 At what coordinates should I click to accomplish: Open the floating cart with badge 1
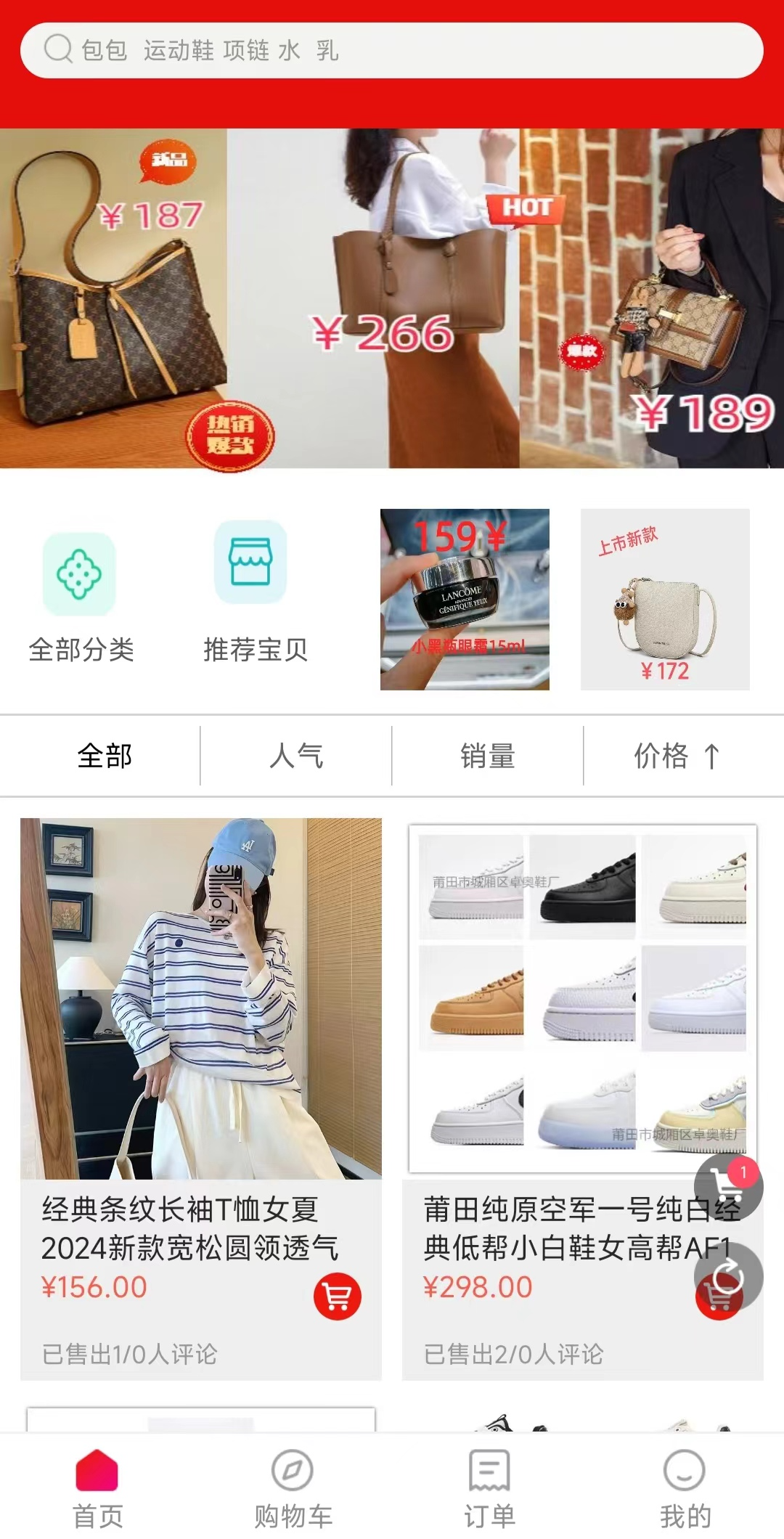[x=728, y=1185]
